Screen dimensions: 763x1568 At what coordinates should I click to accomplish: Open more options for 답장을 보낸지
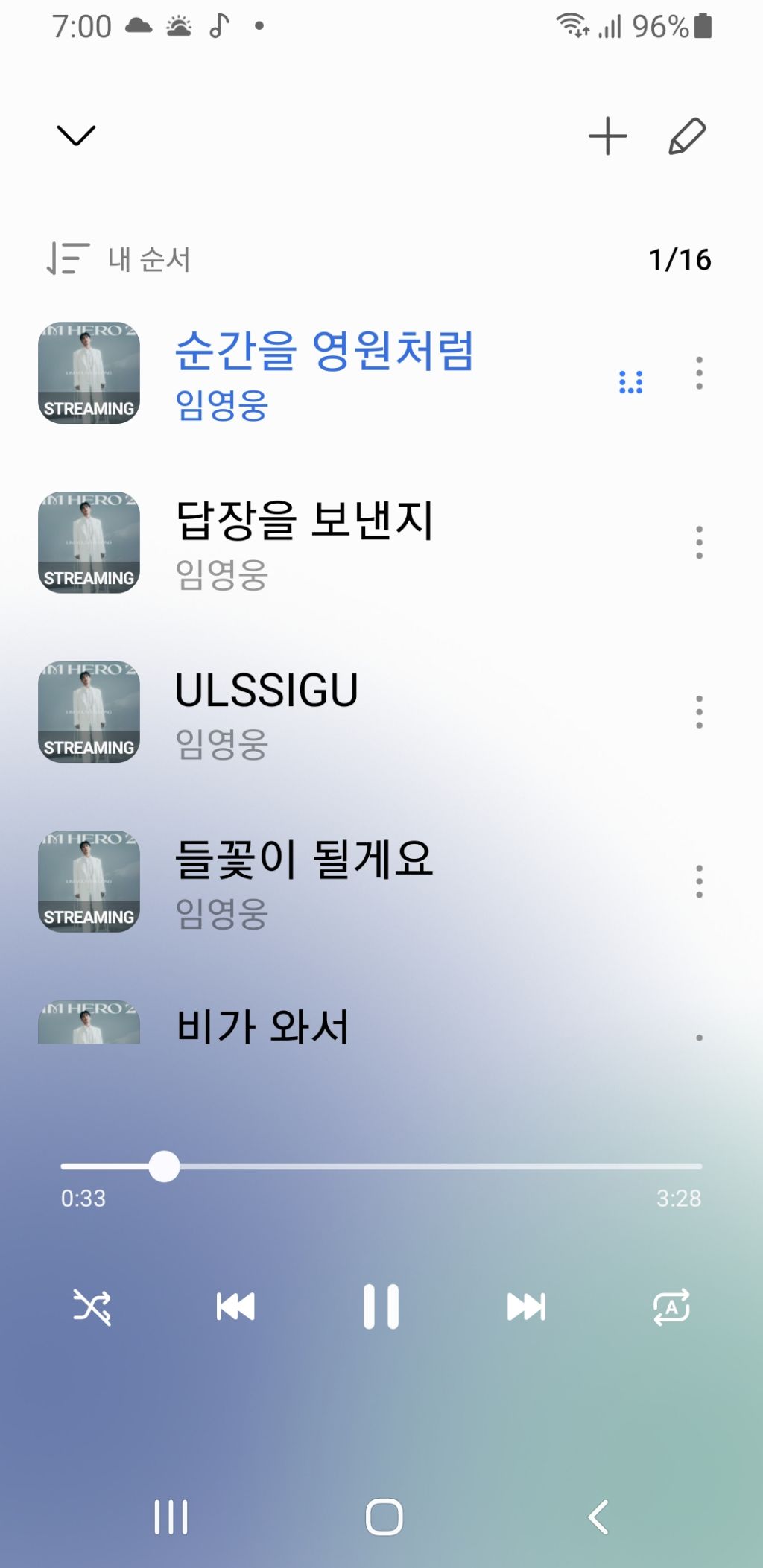point(699,542)
